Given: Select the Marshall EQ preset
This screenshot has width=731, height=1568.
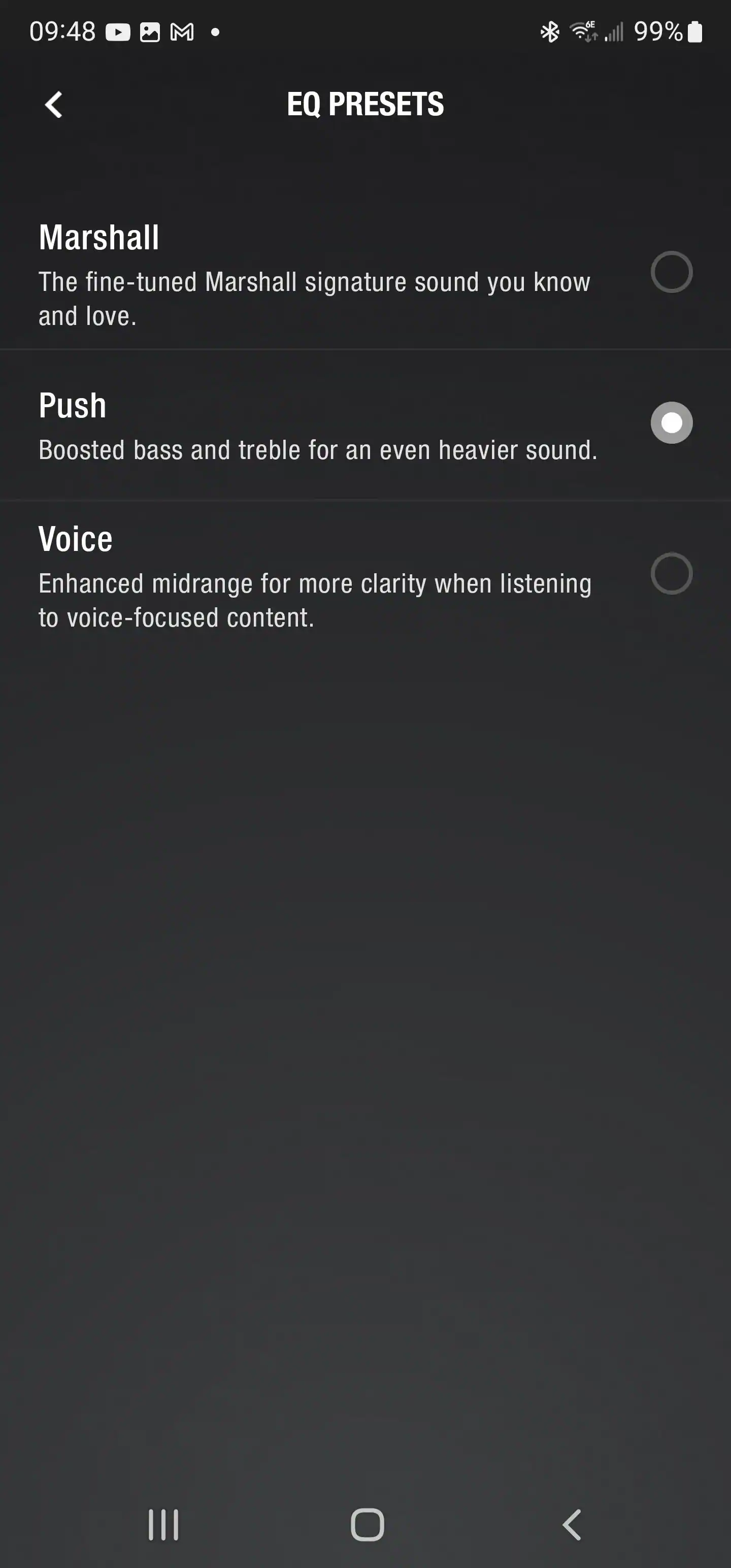Looking at the screenshot, I should (671, 272).
